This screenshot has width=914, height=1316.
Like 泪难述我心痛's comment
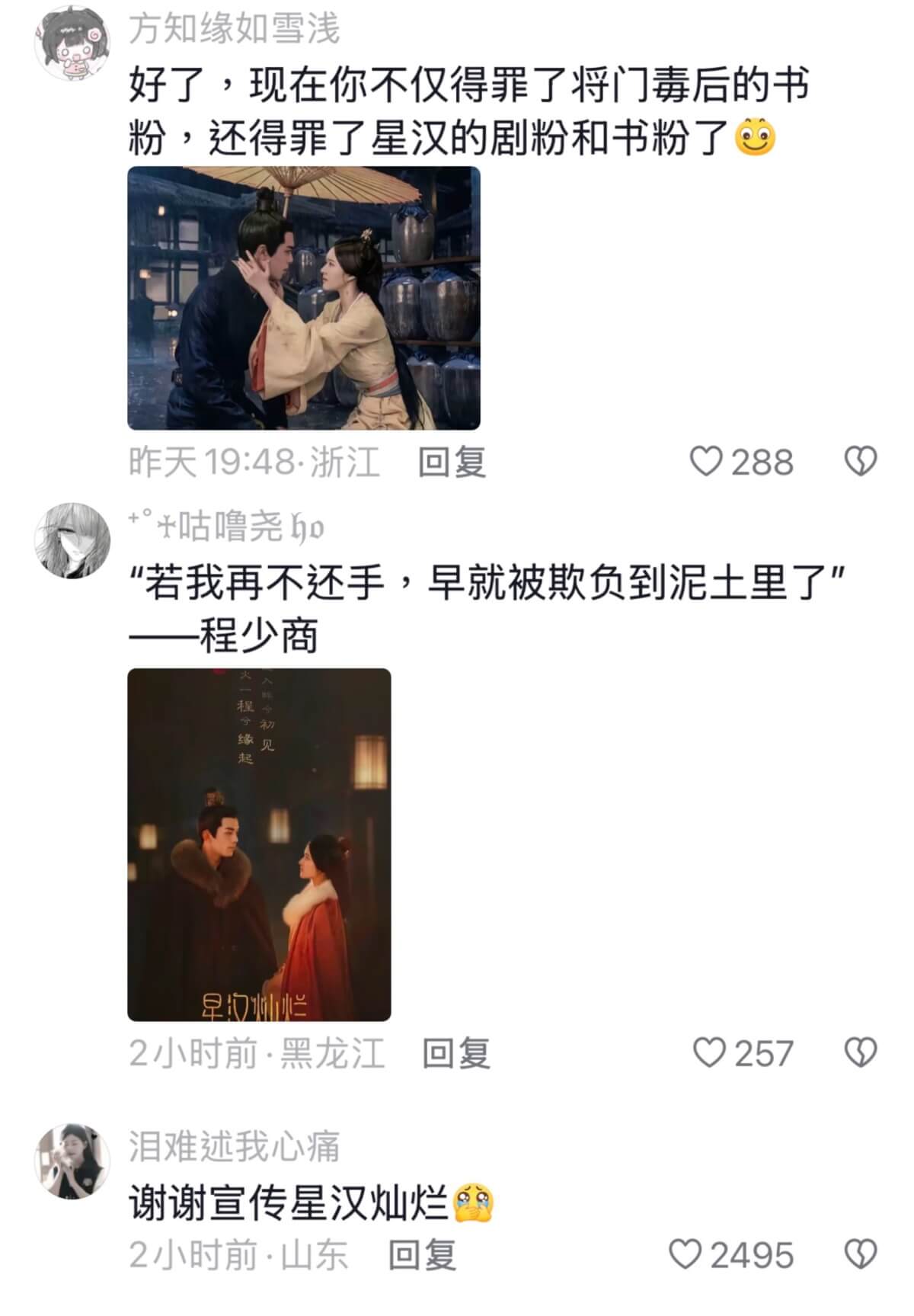684,1255
